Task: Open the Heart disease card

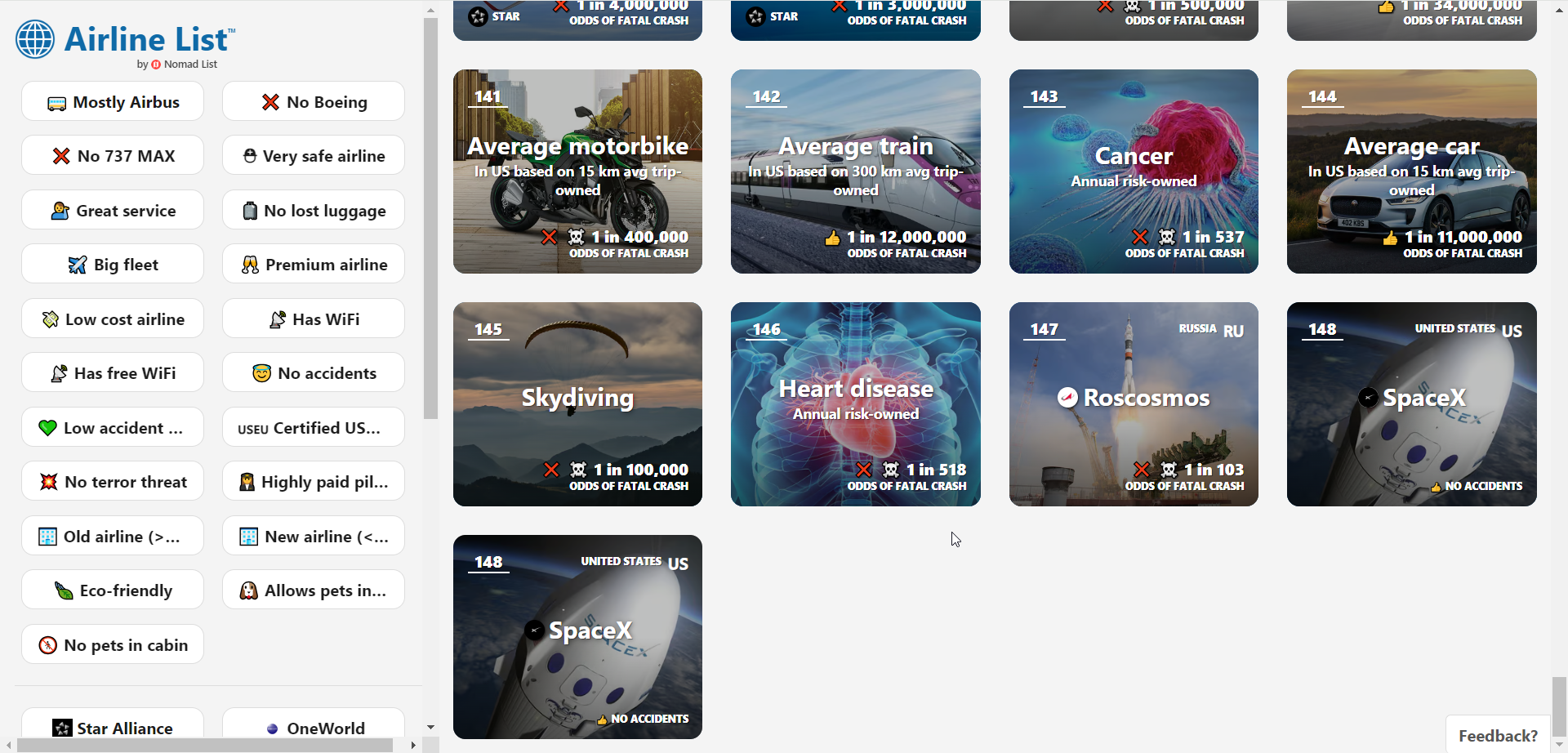Action: click(855, 404)
